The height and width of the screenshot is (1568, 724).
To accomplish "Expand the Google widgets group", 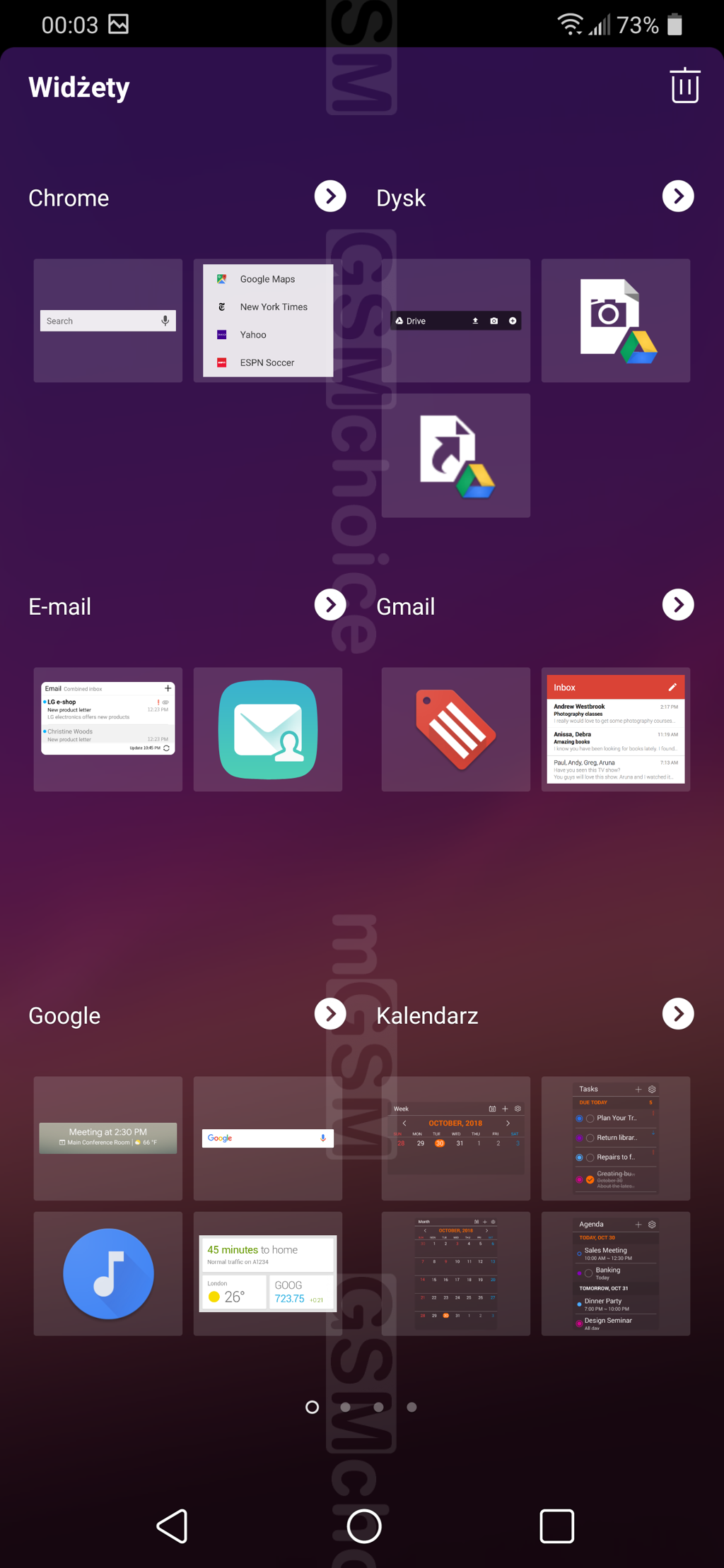I will tap(330, 1014).
